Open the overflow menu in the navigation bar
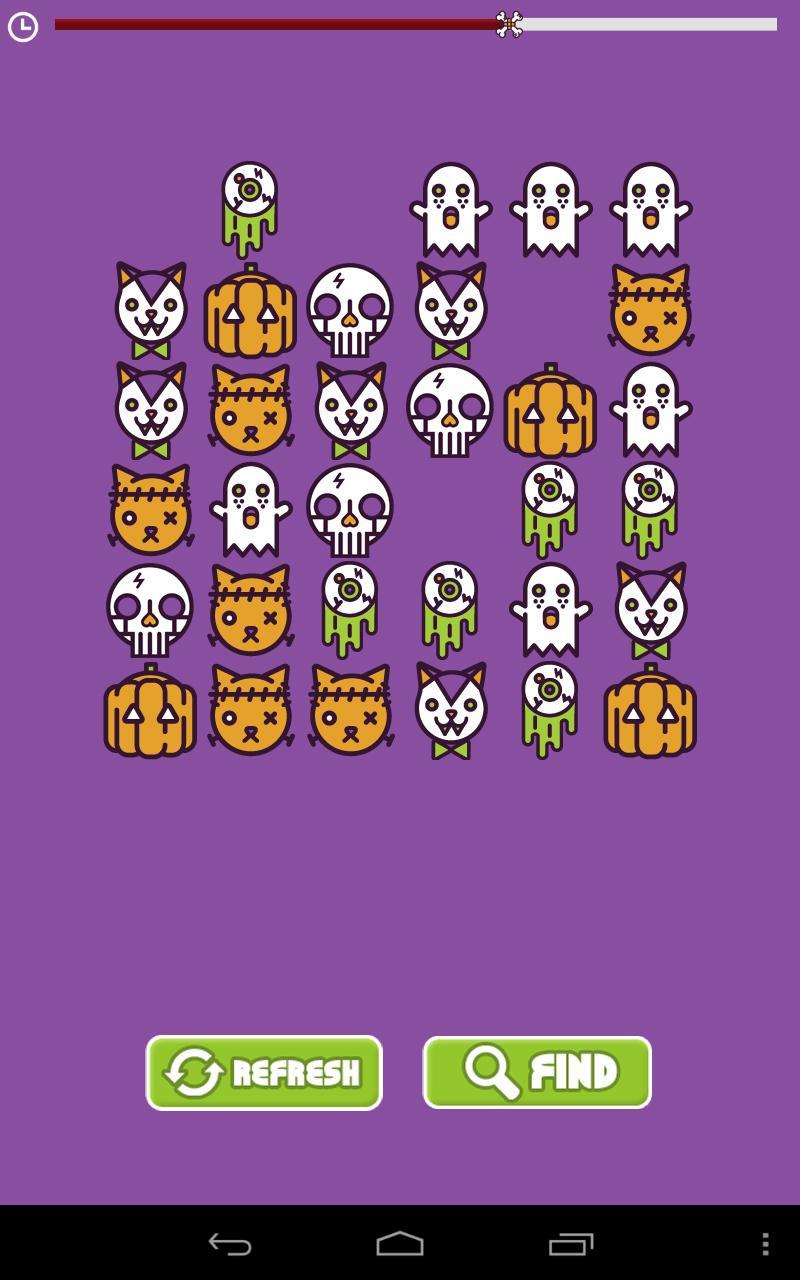The width and height of the screenshot is (800, 1280). tap(764, 1243)
